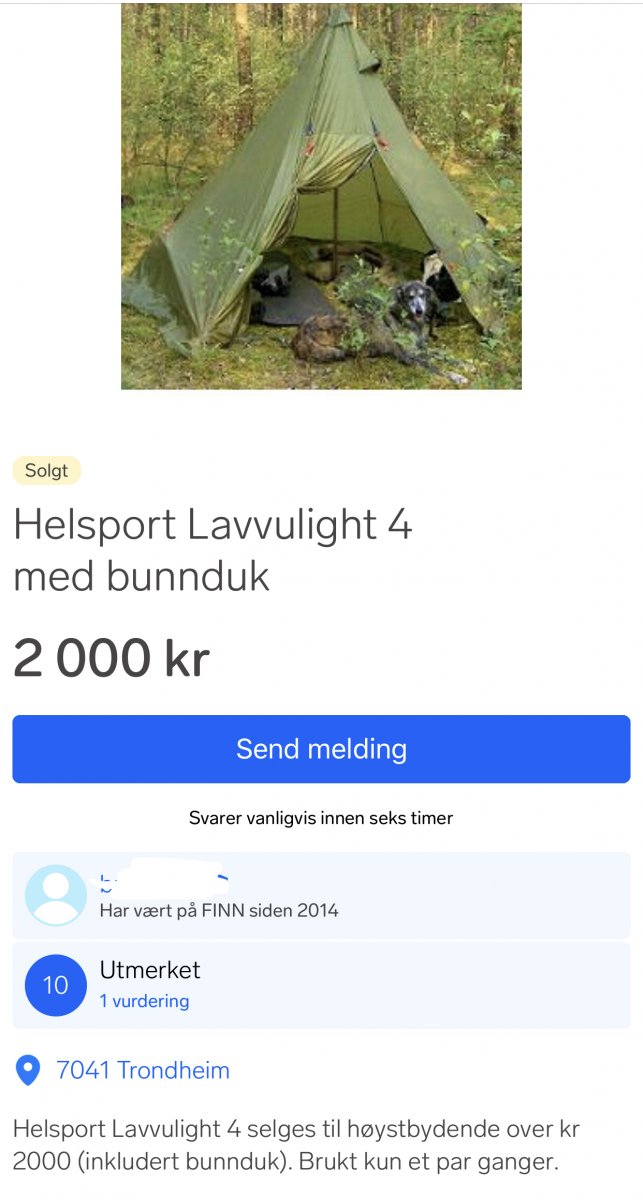View the seller's 1 vurdering rating
Viewport: 643px width, 1200px height.
[144, 1000]
